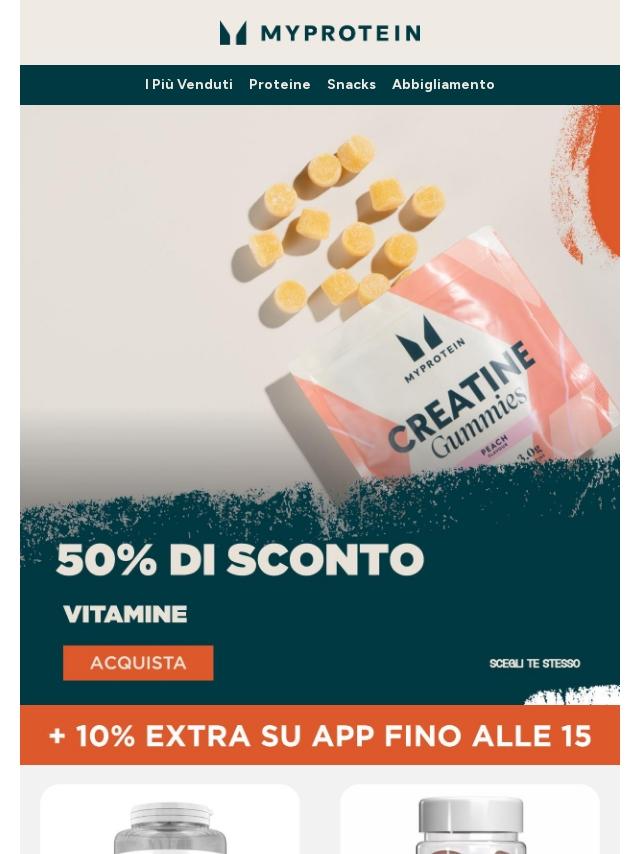Open the I Più Venduti link
The height and width of the screenshot is (854, 640).
tap(188, 85)
